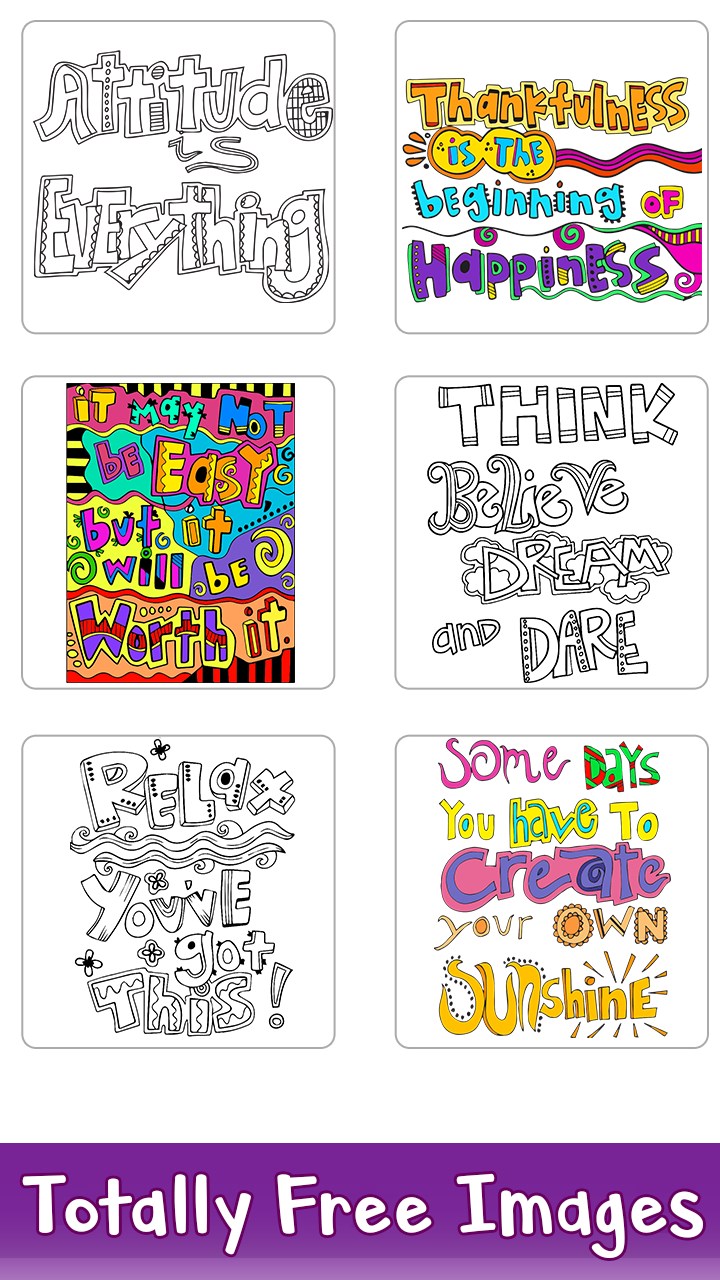
Task: Open the Relax You've got This drawing
Action: click(x=178, y=891)
